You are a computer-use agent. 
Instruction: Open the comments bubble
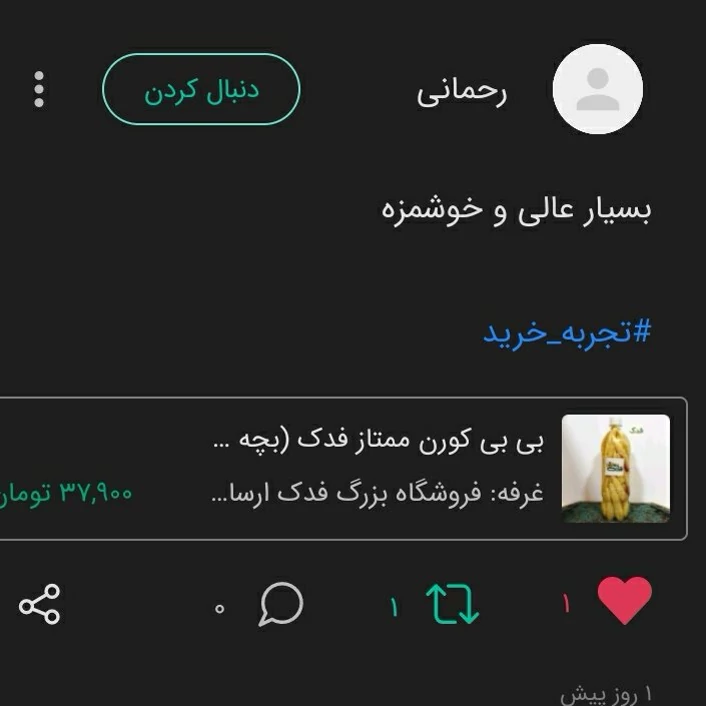(280, 605)
